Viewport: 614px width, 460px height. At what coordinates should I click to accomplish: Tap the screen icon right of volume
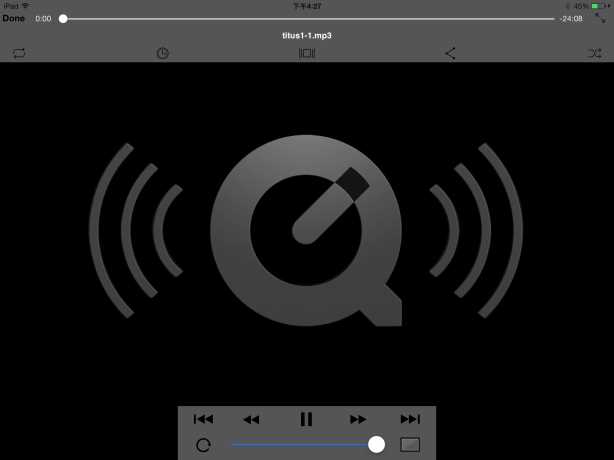[410, 445]
